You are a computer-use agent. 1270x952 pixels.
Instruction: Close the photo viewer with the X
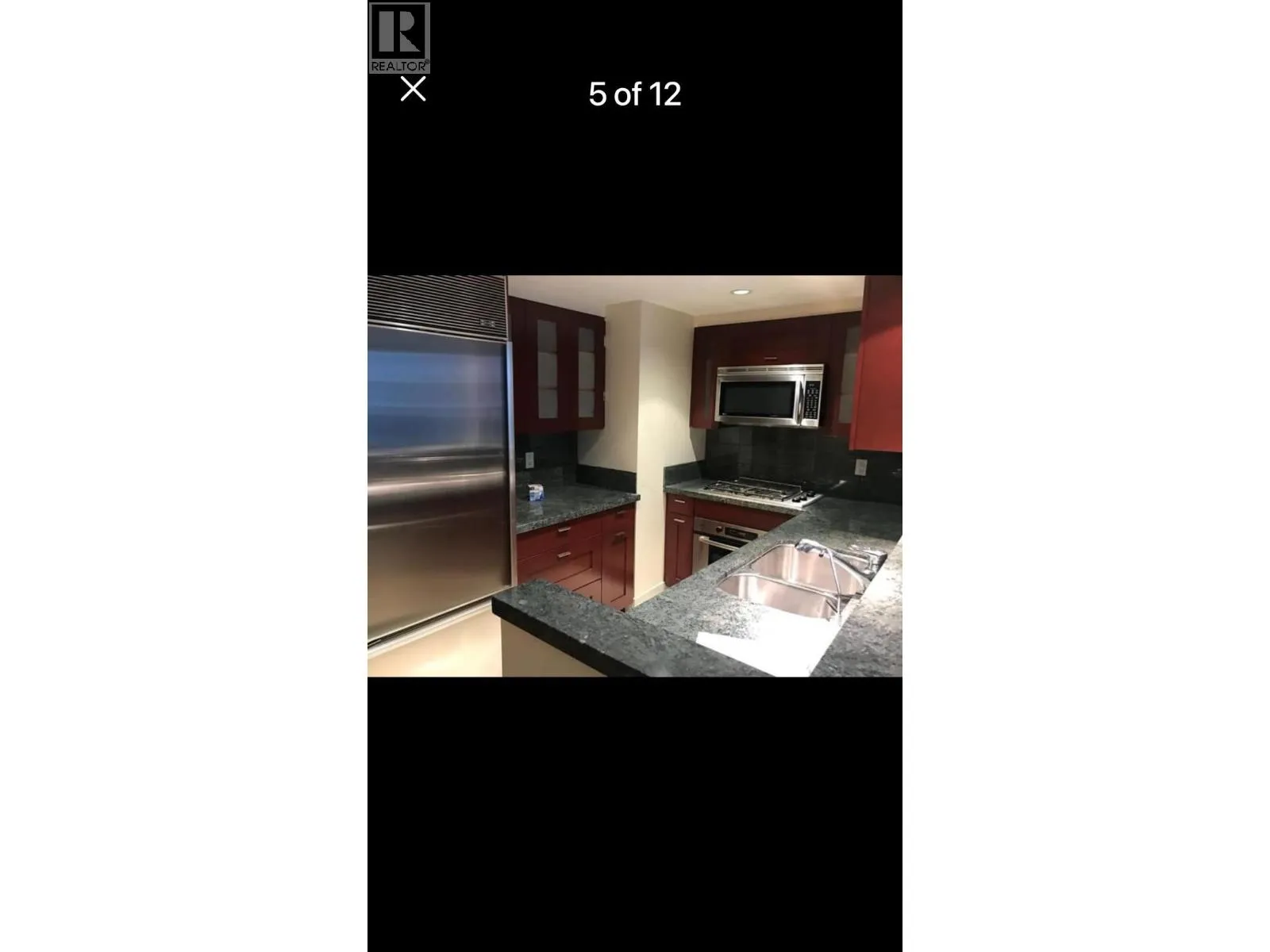pyautogui.click(x=413, y=89)
